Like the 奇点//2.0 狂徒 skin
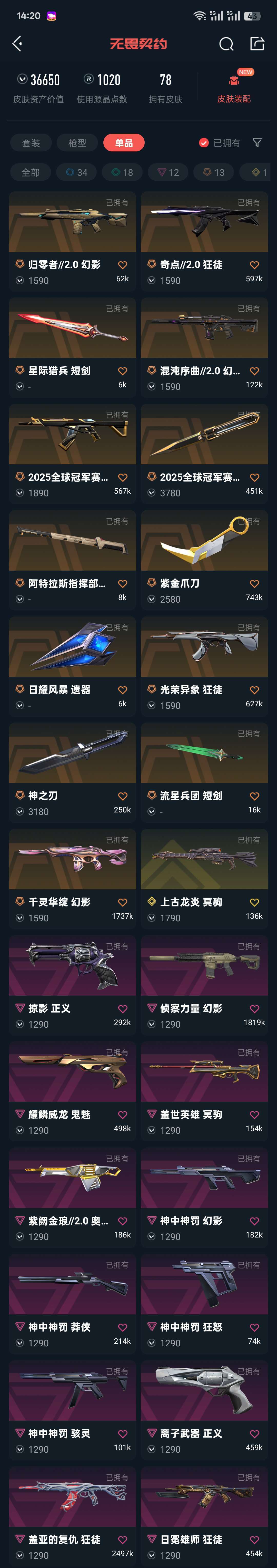277x1568 pixels. 254,265
